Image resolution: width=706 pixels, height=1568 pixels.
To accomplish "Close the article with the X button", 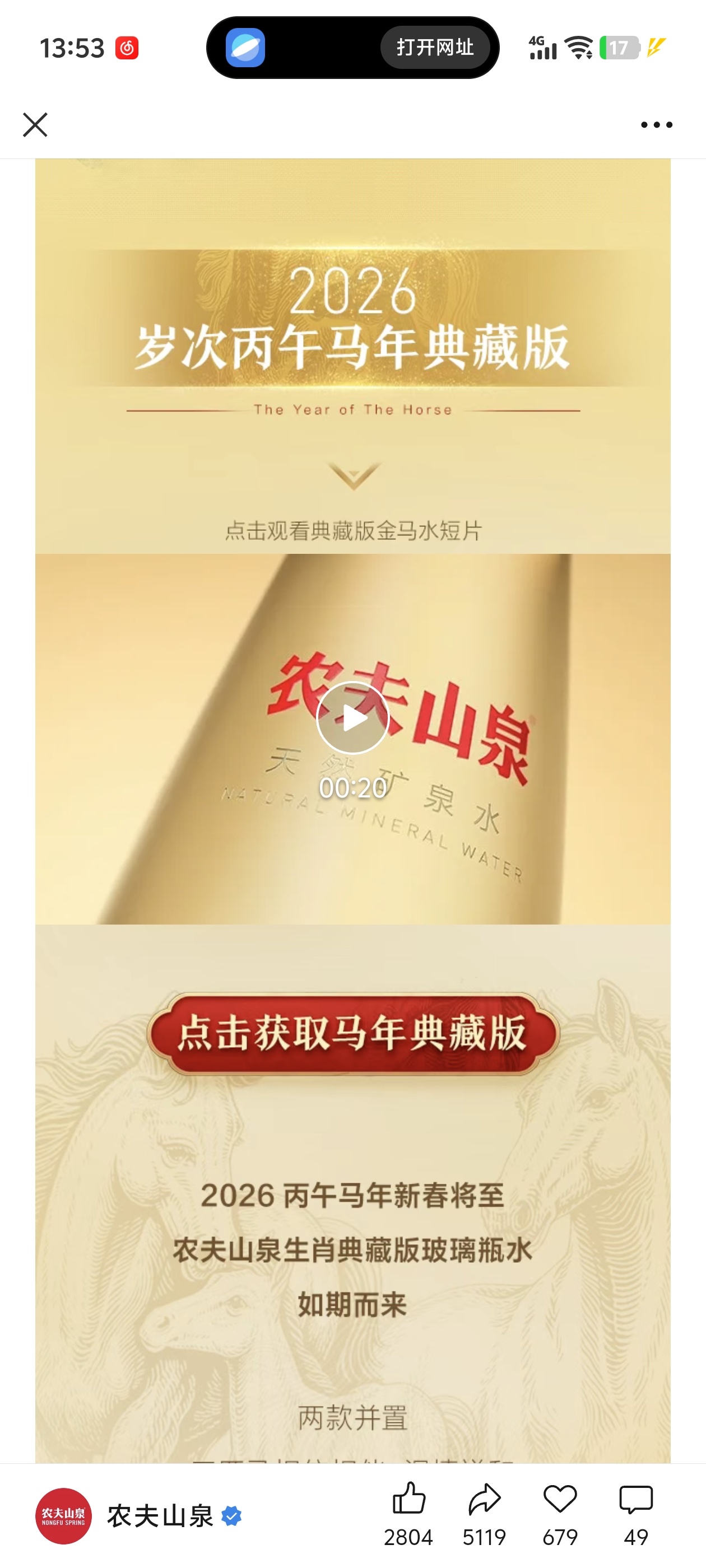I will point(35,125).
